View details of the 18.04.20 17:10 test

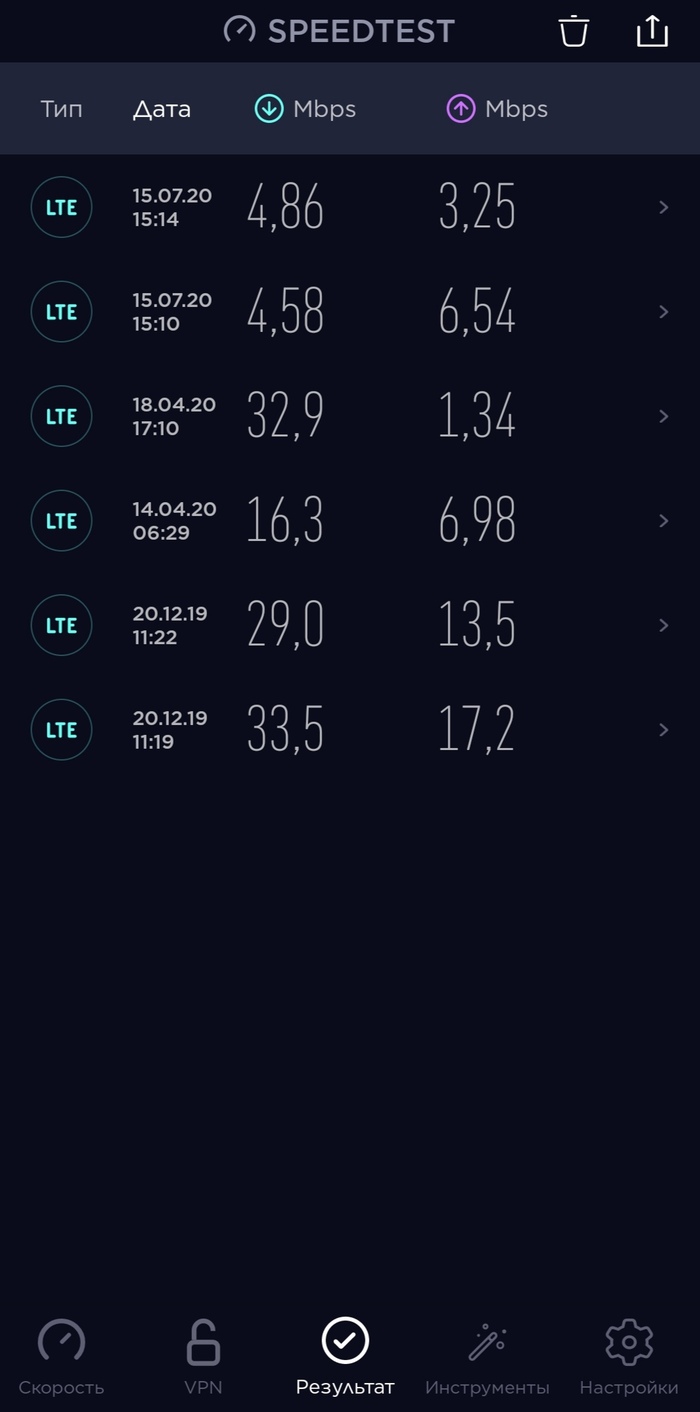click(350, 416)
